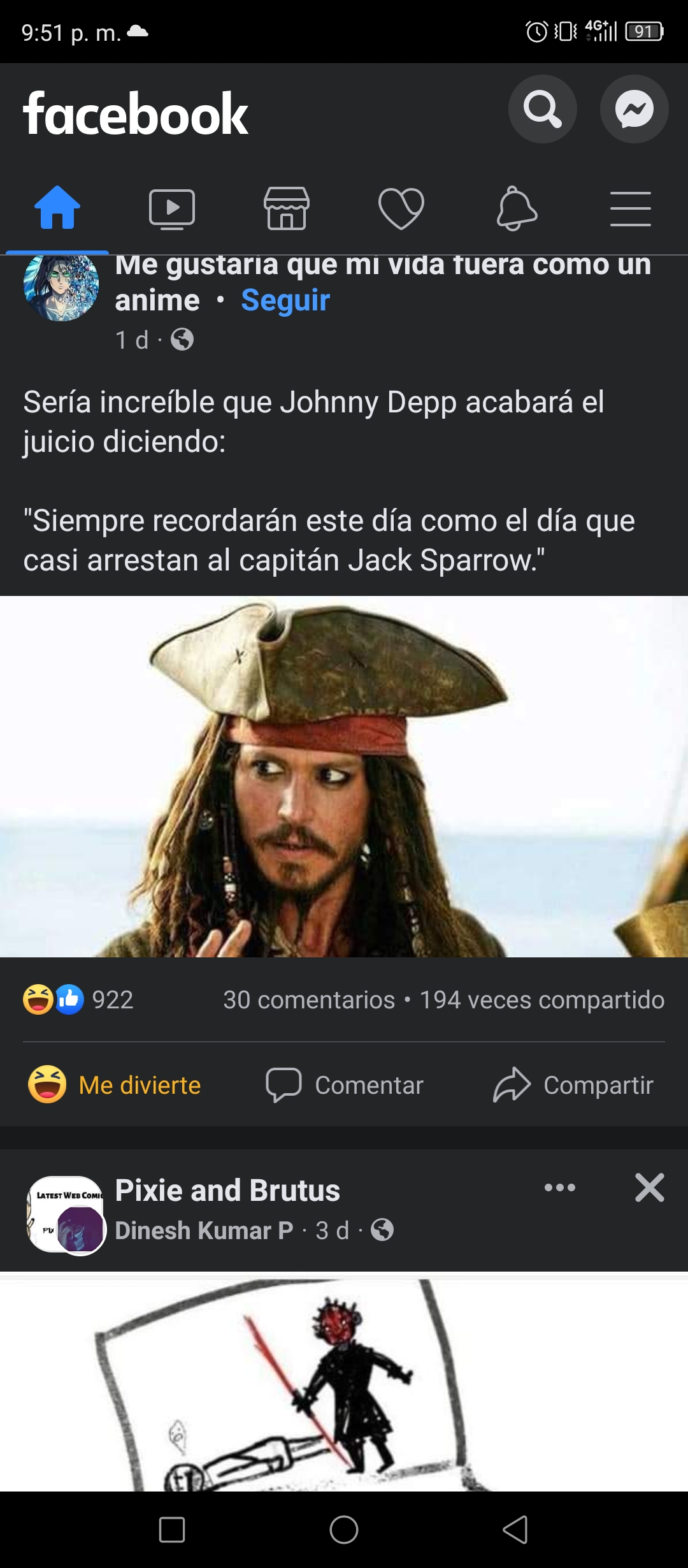
Task: Open the Dating heart tab
Action: point(401,208)
